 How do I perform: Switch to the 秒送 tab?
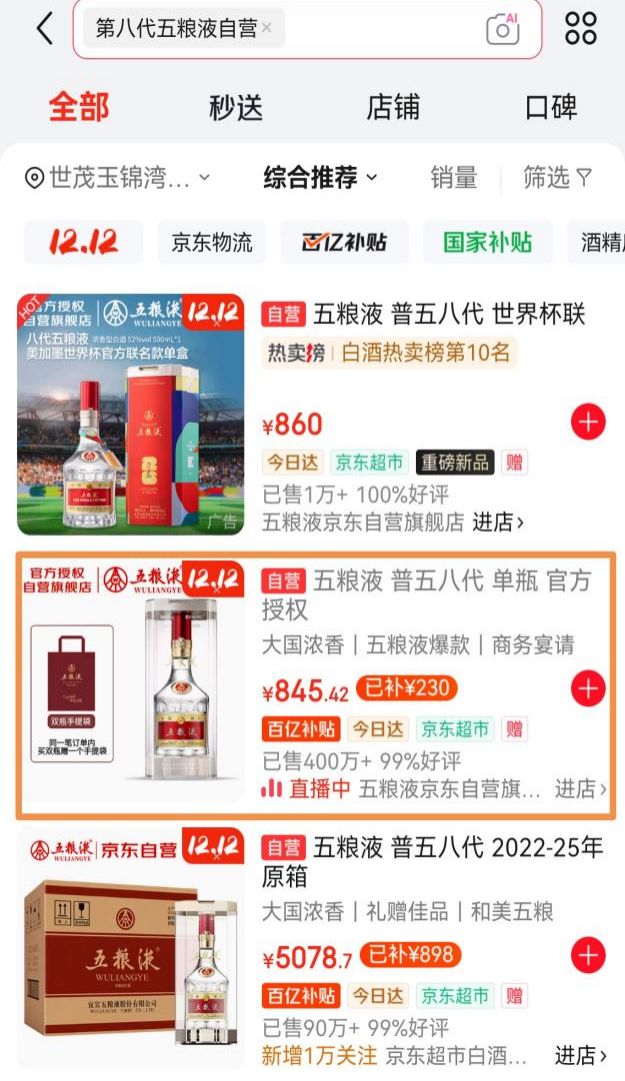click(236, 107)
